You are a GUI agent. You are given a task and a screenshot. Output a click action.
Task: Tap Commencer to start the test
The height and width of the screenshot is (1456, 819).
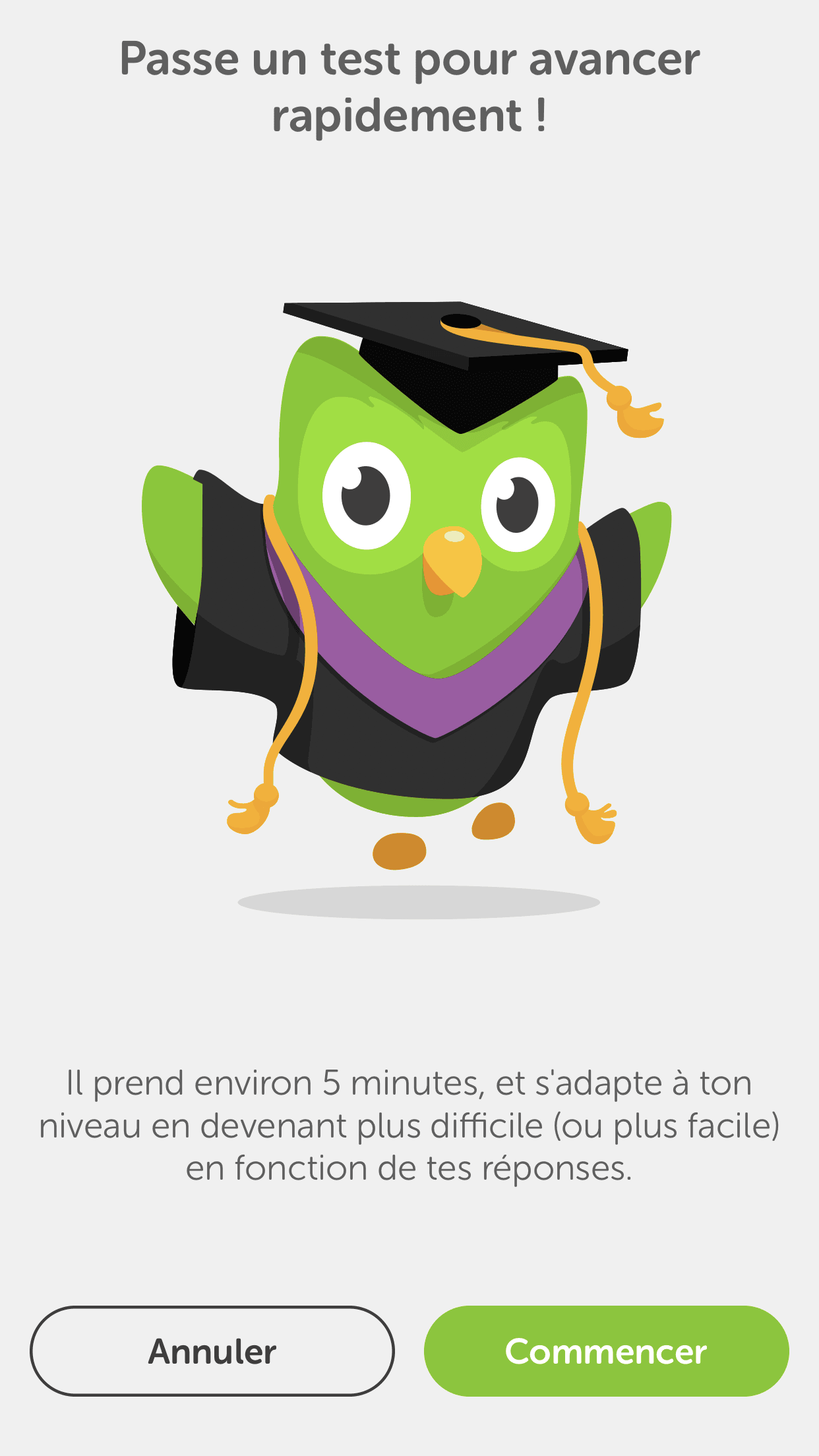click(x=606, y=1351)
